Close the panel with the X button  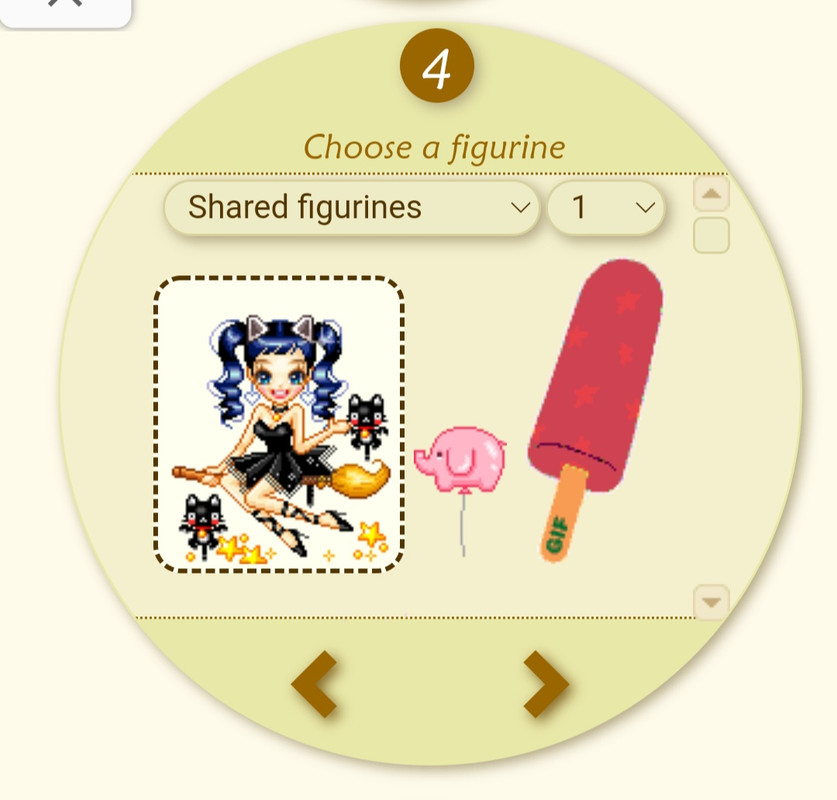coord(65,5)
